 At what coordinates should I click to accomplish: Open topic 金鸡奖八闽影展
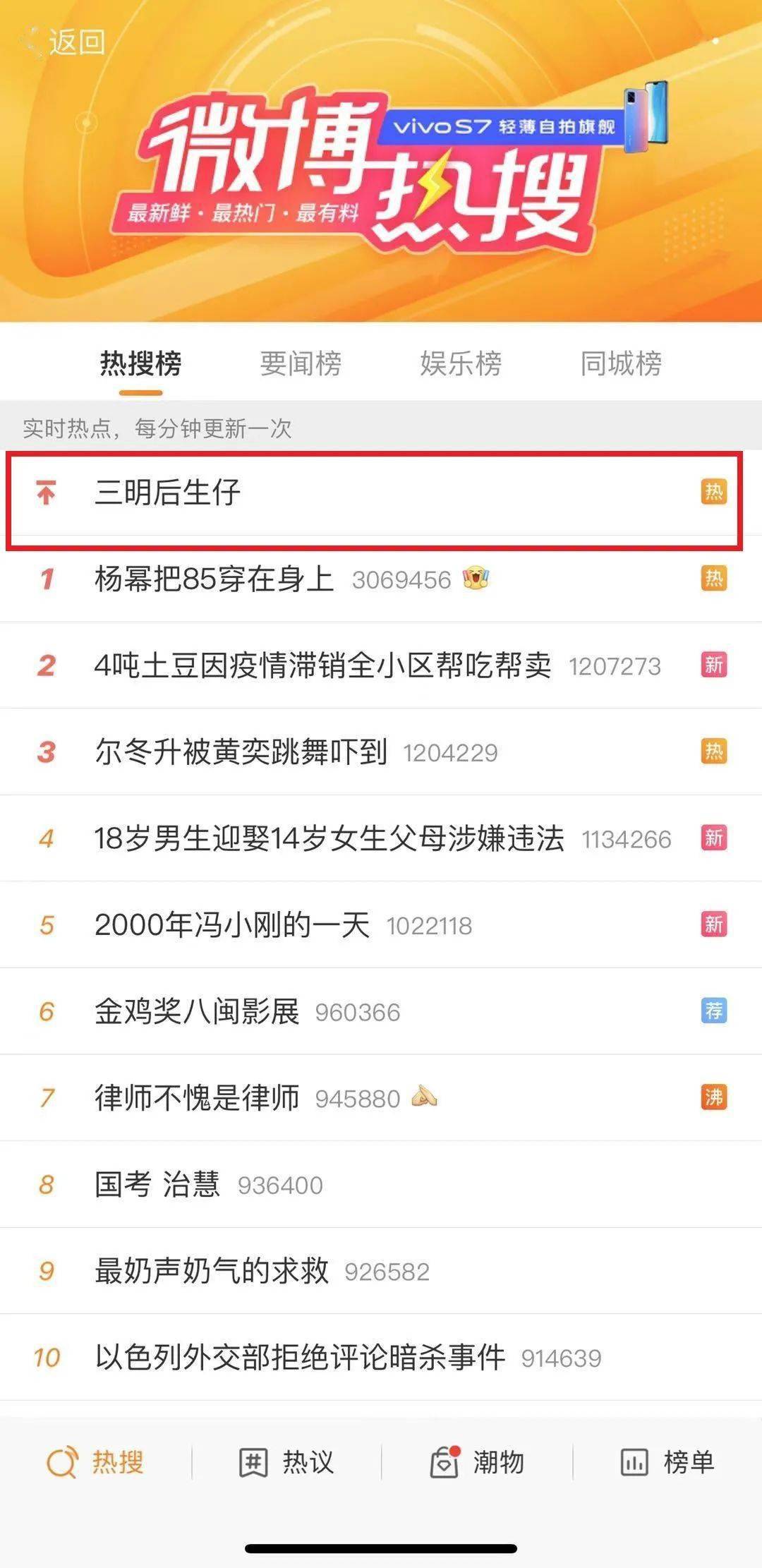point(381,1012)
